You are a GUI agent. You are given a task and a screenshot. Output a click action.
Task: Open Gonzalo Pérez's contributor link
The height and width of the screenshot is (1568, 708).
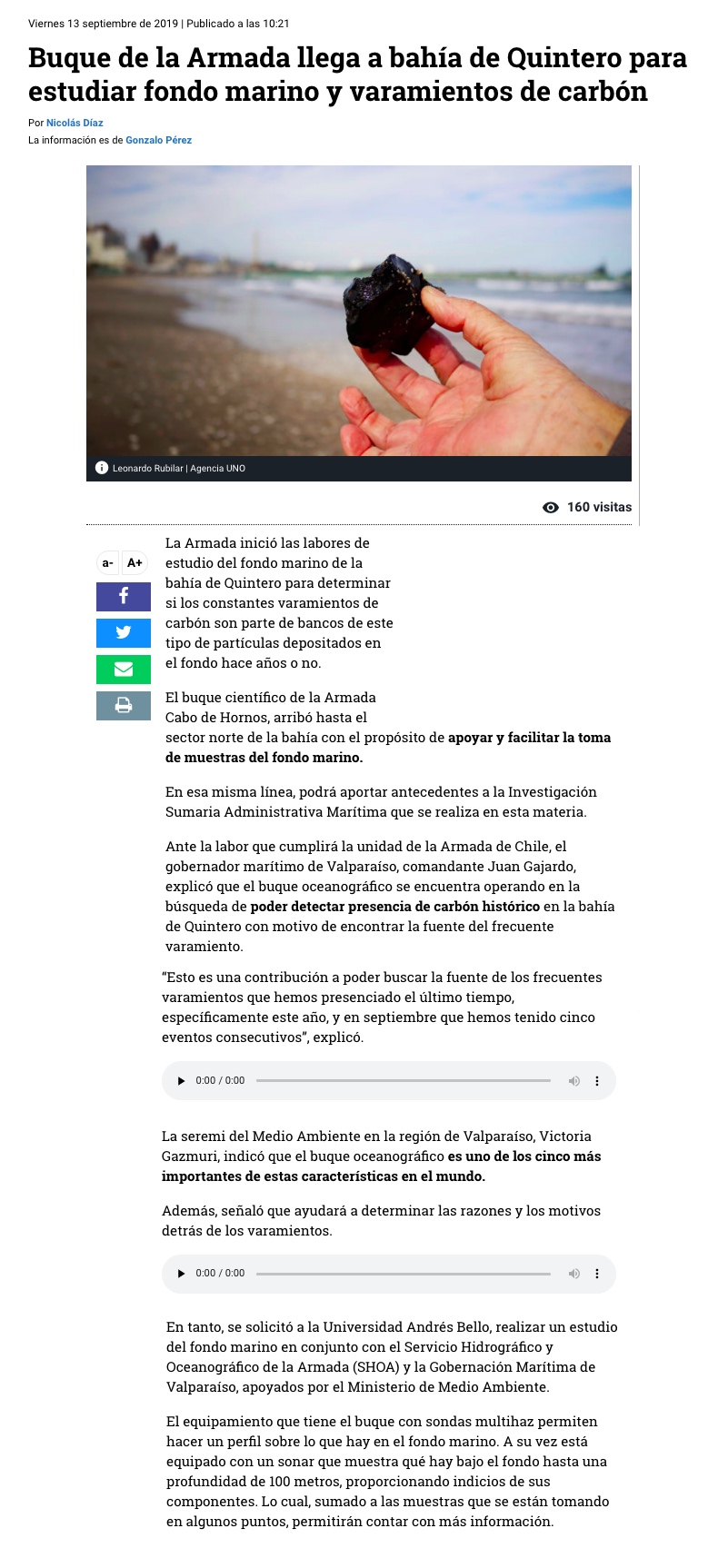[158, 140]
